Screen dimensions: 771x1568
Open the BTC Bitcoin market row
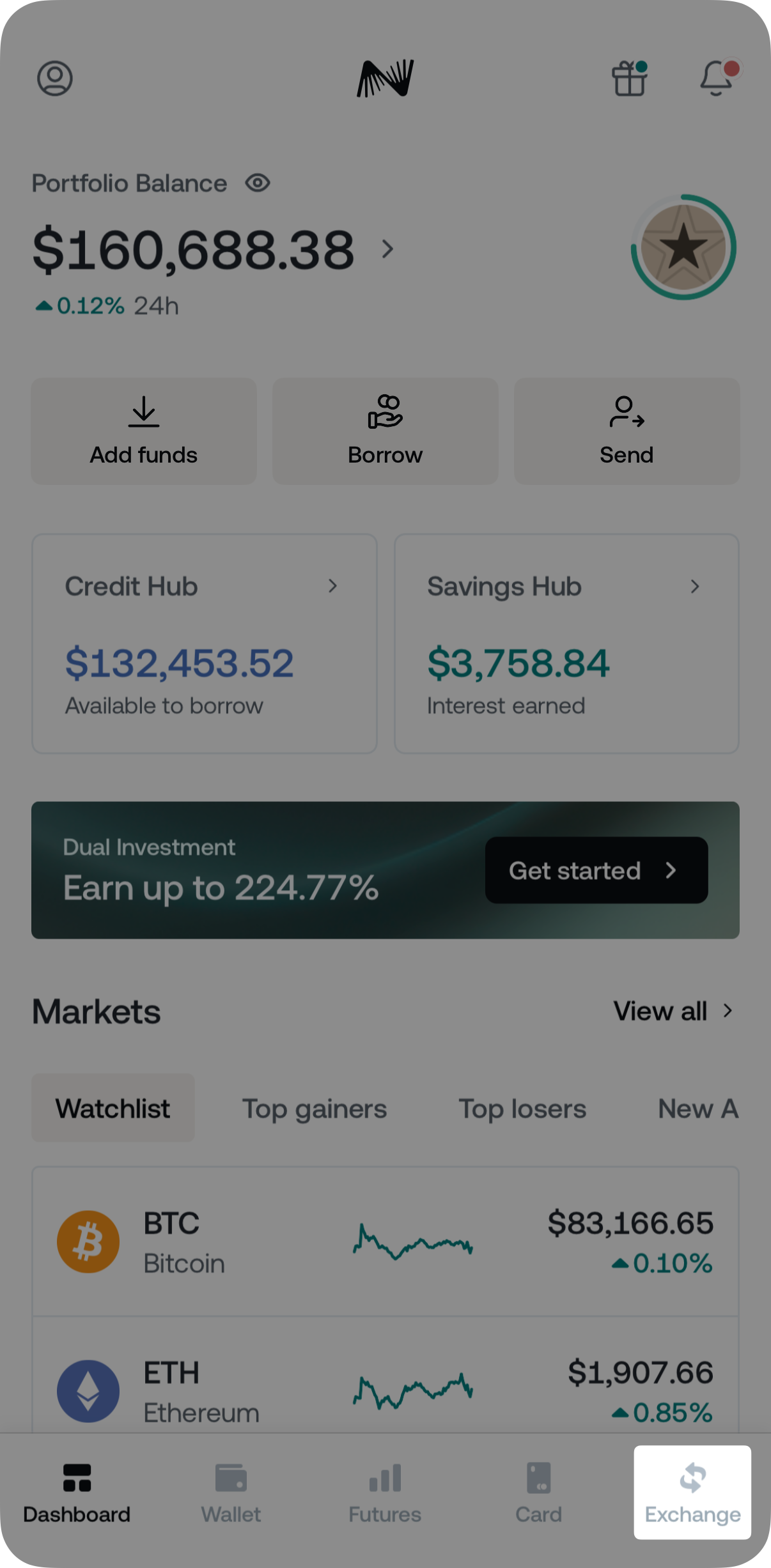click(x=385, y=1242)
